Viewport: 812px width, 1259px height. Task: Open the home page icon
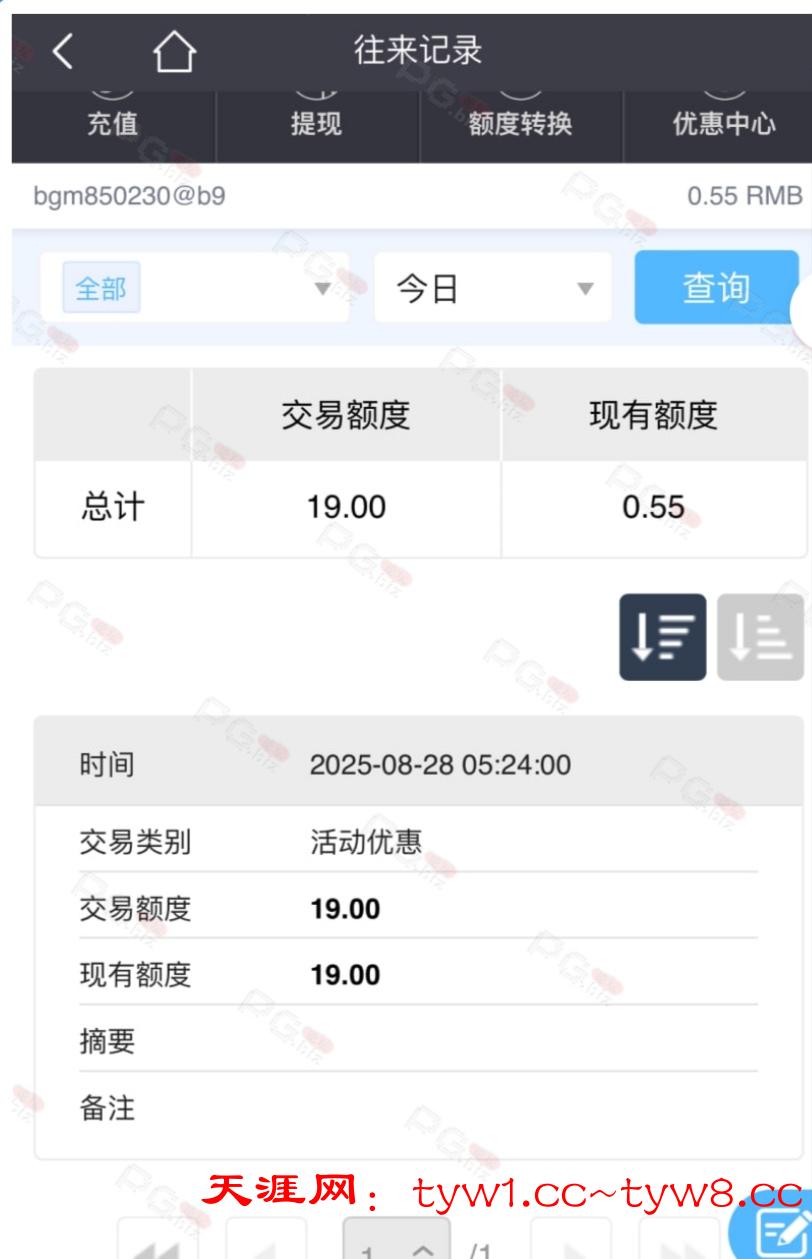click(174, 51)
